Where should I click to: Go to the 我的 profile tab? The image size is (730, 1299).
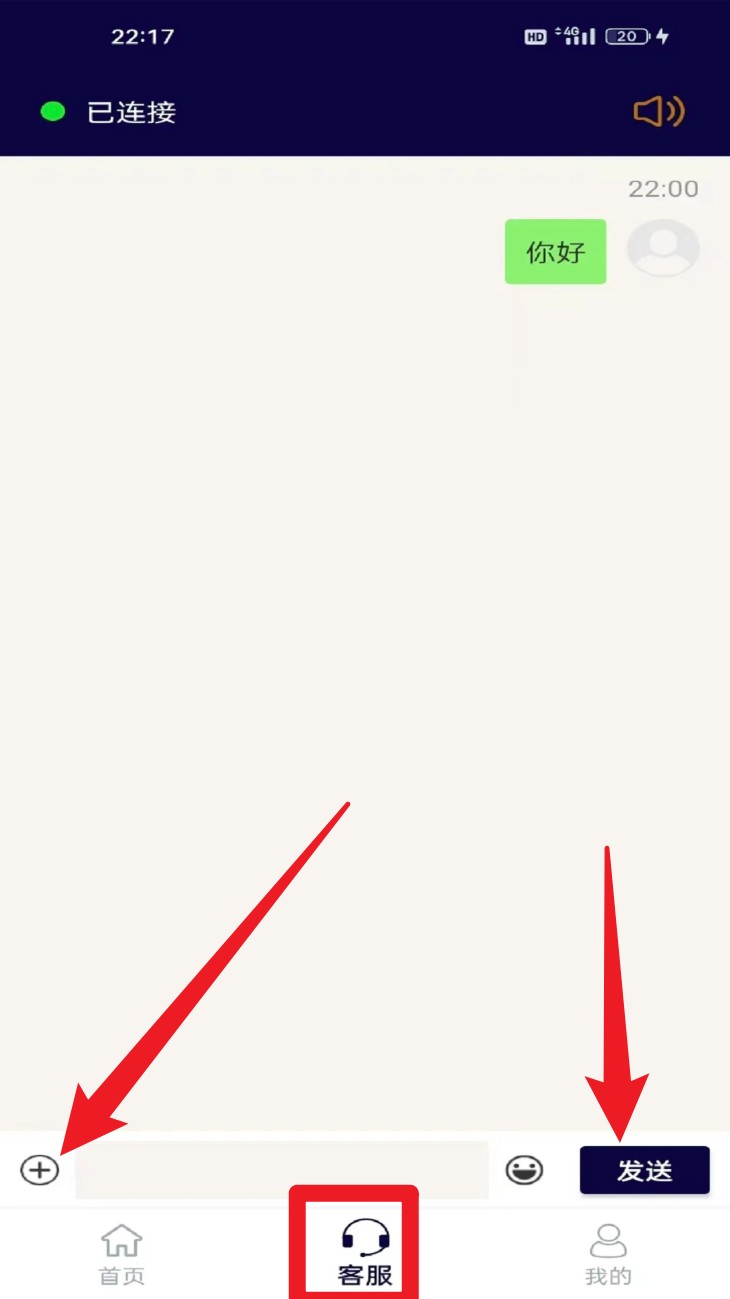point(607,1253)
